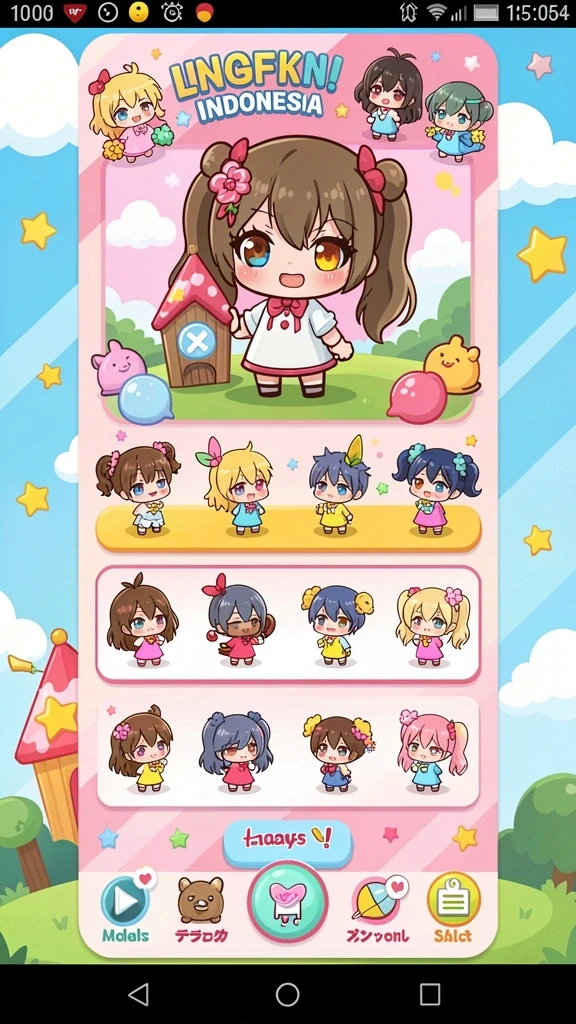This screenshot has width=576, height=1024.
Task: Open the balloon tab with heart badge
Action: pyautogui.click(x=378, y=901)
